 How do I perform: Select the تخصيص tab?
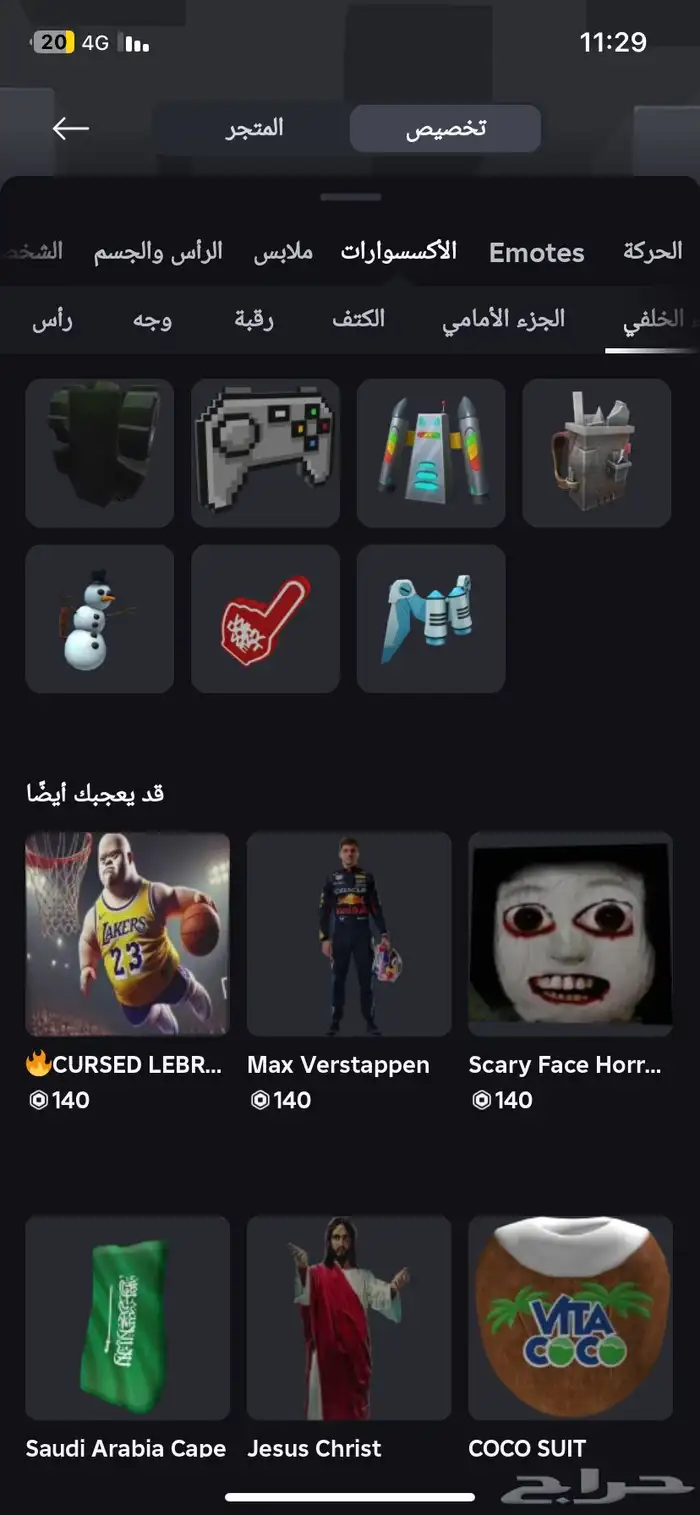pos(445,129)
